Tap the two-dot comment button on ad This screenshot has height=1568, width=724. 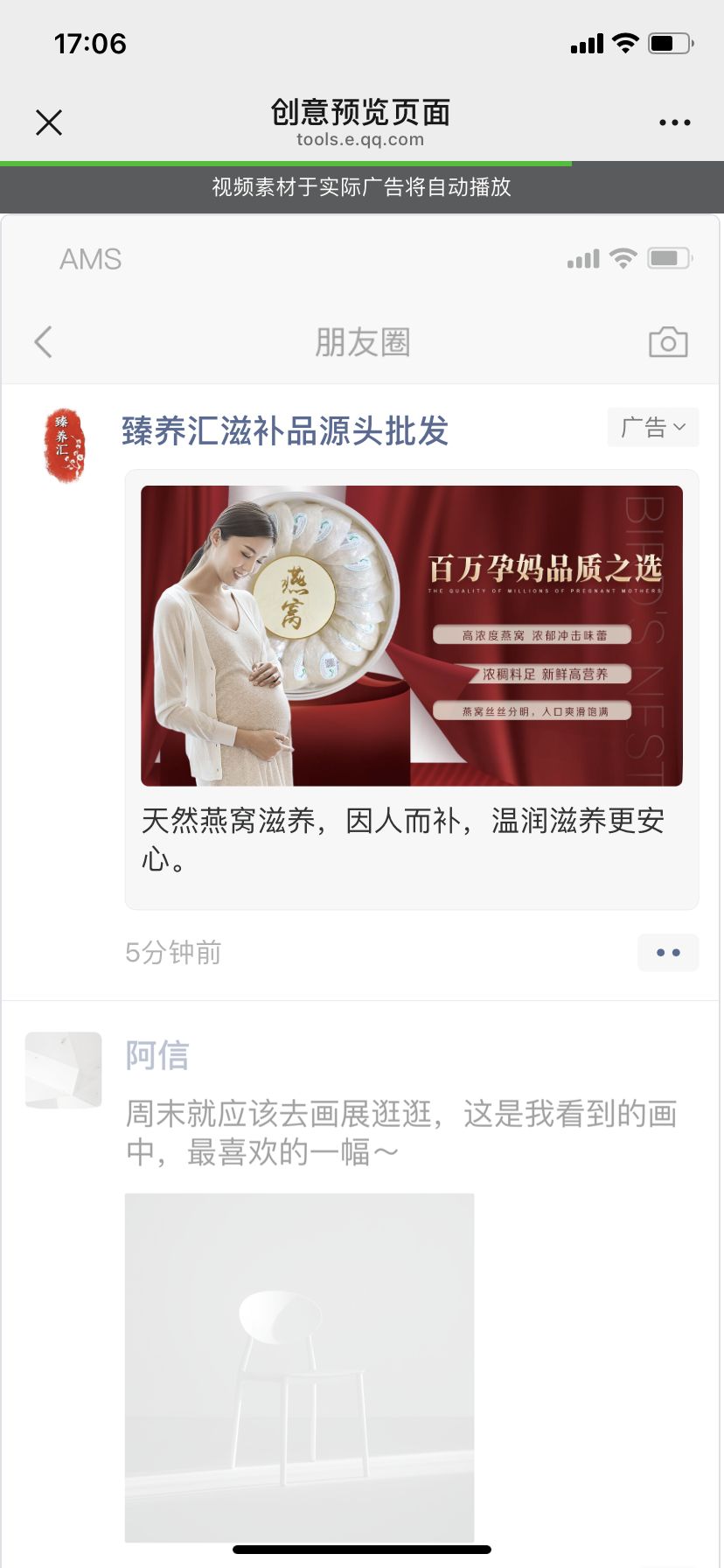tap(668, 953)
